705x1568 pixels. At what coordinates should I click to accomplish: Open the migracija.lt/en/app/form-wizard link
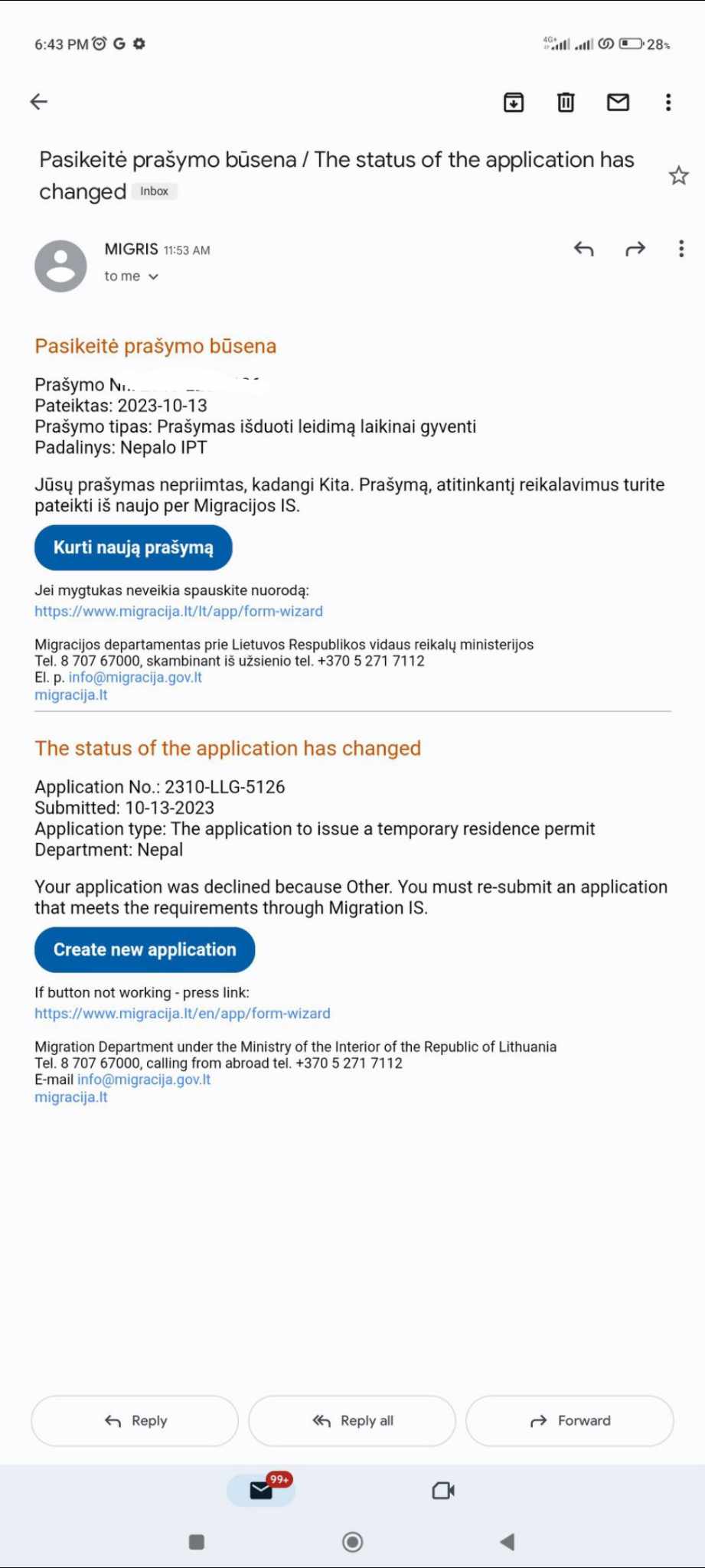tap(182, 1013)
